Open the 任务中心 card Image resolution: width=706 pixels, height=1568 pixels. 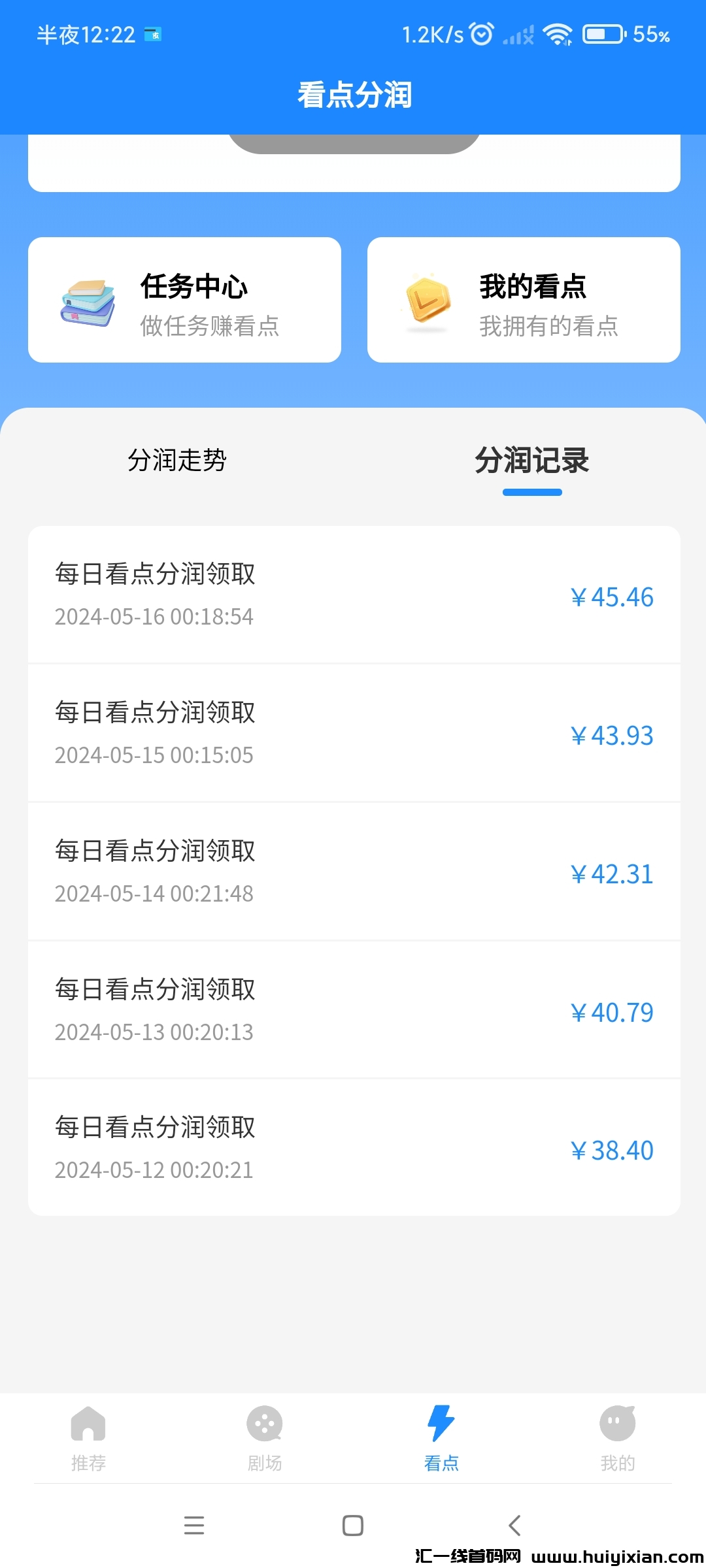click(x=184, y=300)
